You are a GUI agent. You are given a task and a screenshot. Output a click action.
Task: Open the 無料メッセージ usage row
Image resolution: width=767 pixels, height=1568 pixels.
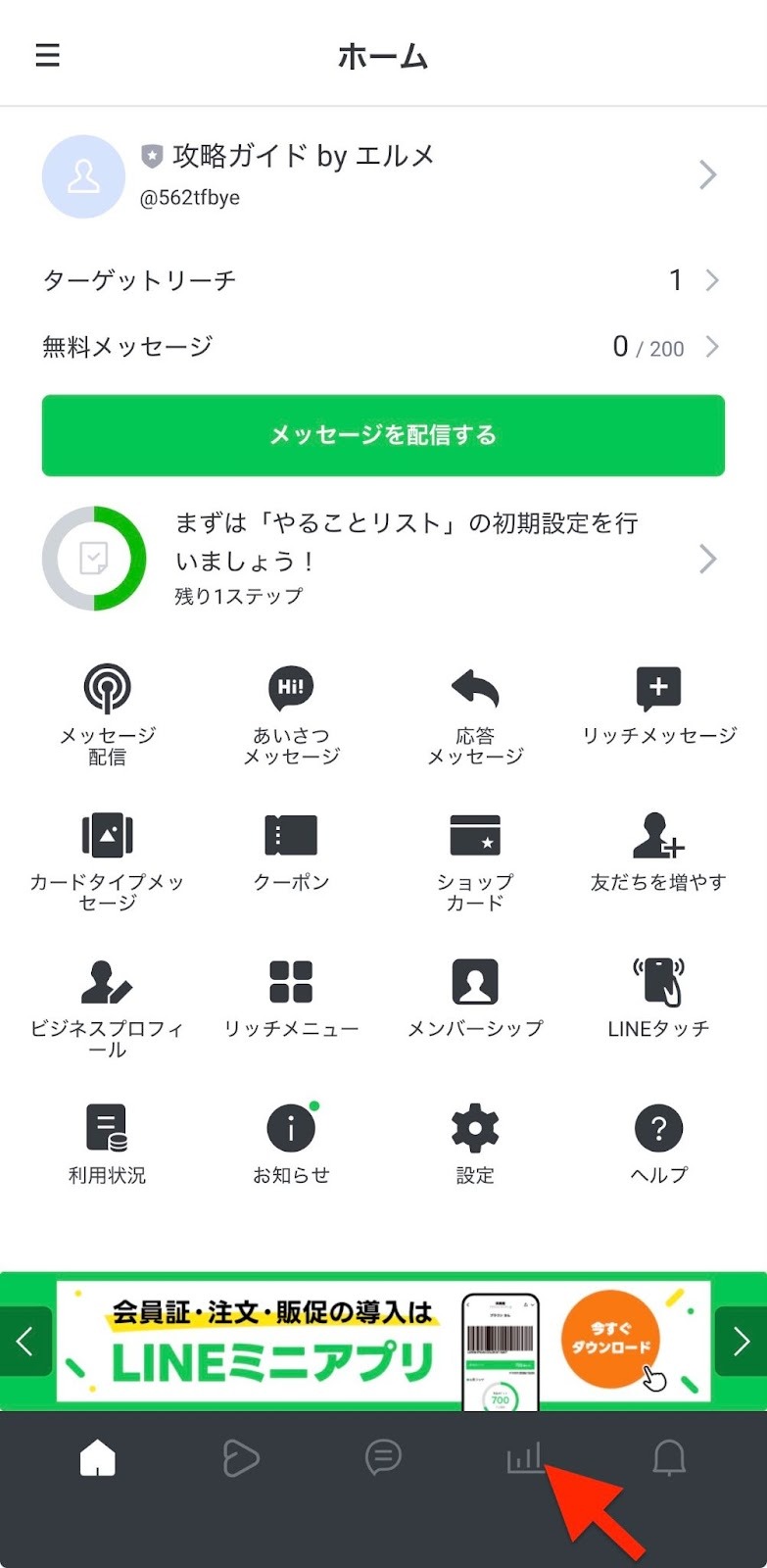tap(382, 347)
